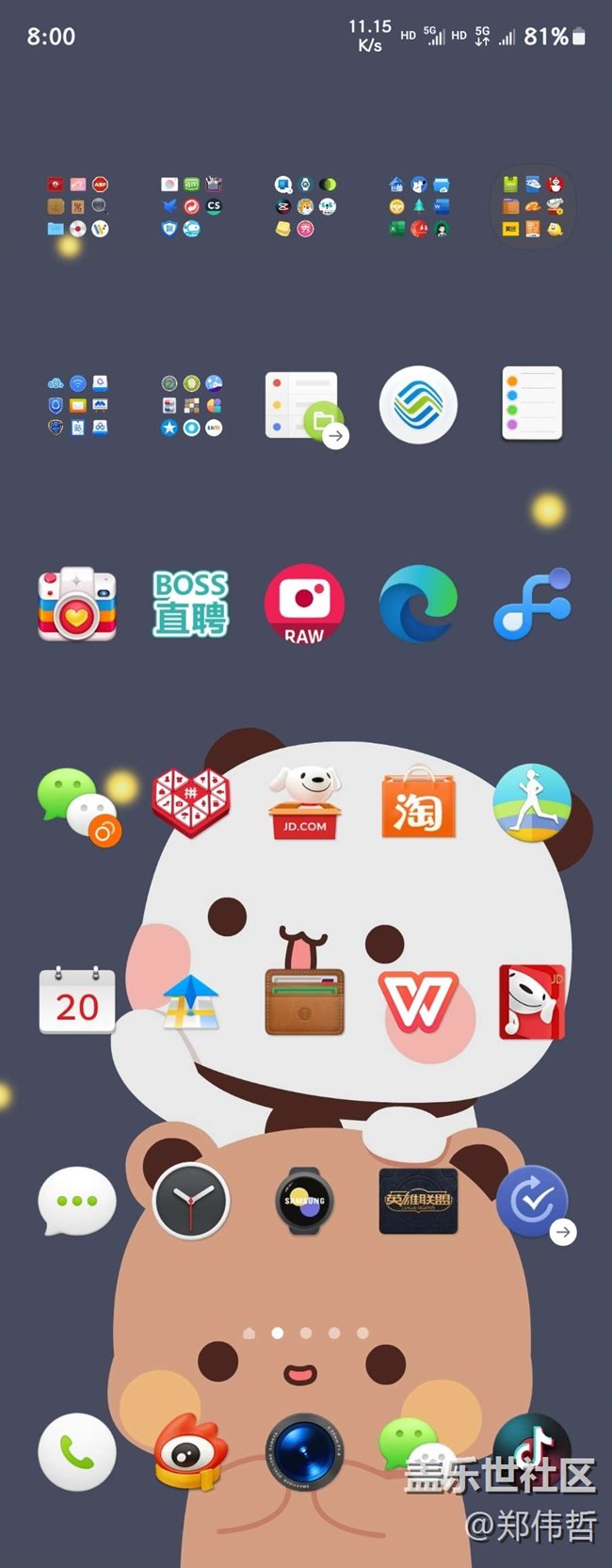Open the Phone dialer
Viewport: 612px width, 1568px height.
click(x=77, y=1451)
